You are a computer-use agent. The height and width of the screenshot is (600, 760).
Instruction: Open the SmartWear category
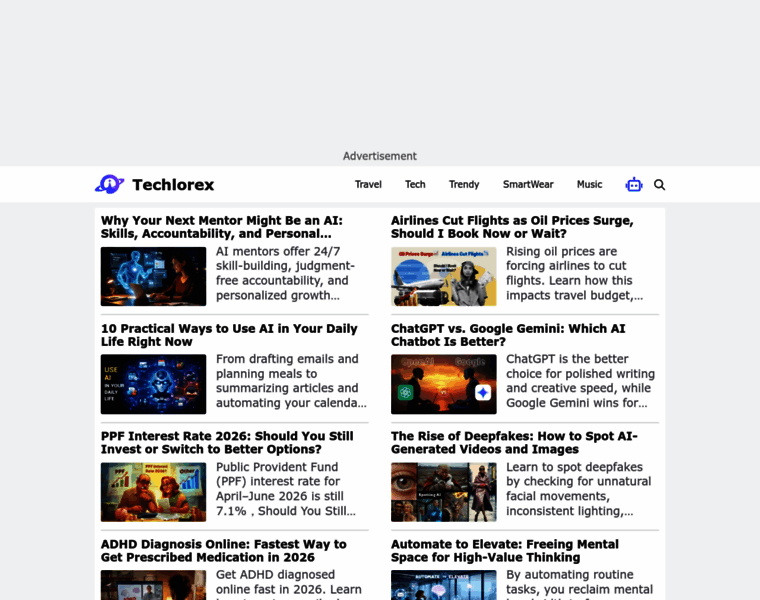[528, 185]
